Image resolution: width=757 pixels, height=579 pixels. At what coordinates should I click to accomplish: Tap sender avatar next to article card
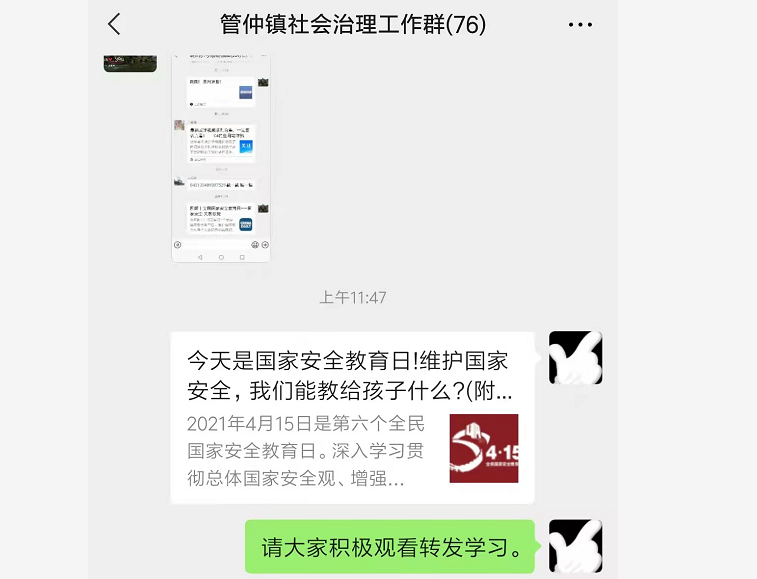575,358
